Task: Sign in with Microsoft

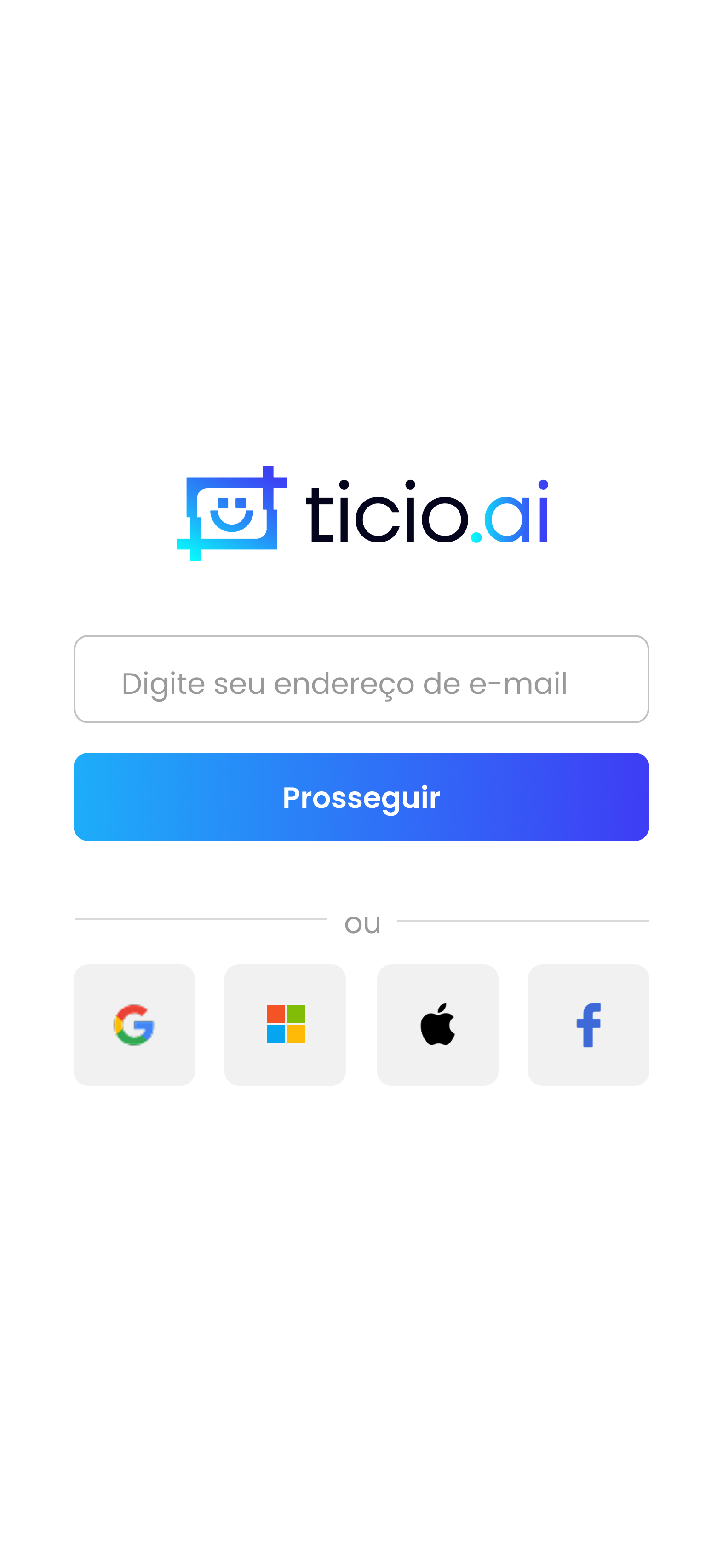Action: coord(285,1025)
